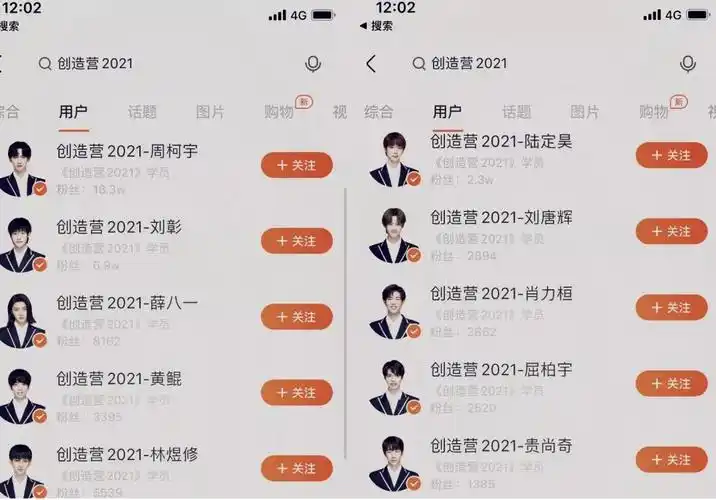
Task: Follow 创造营2021-周柯宇
Action: pos(296,165)
